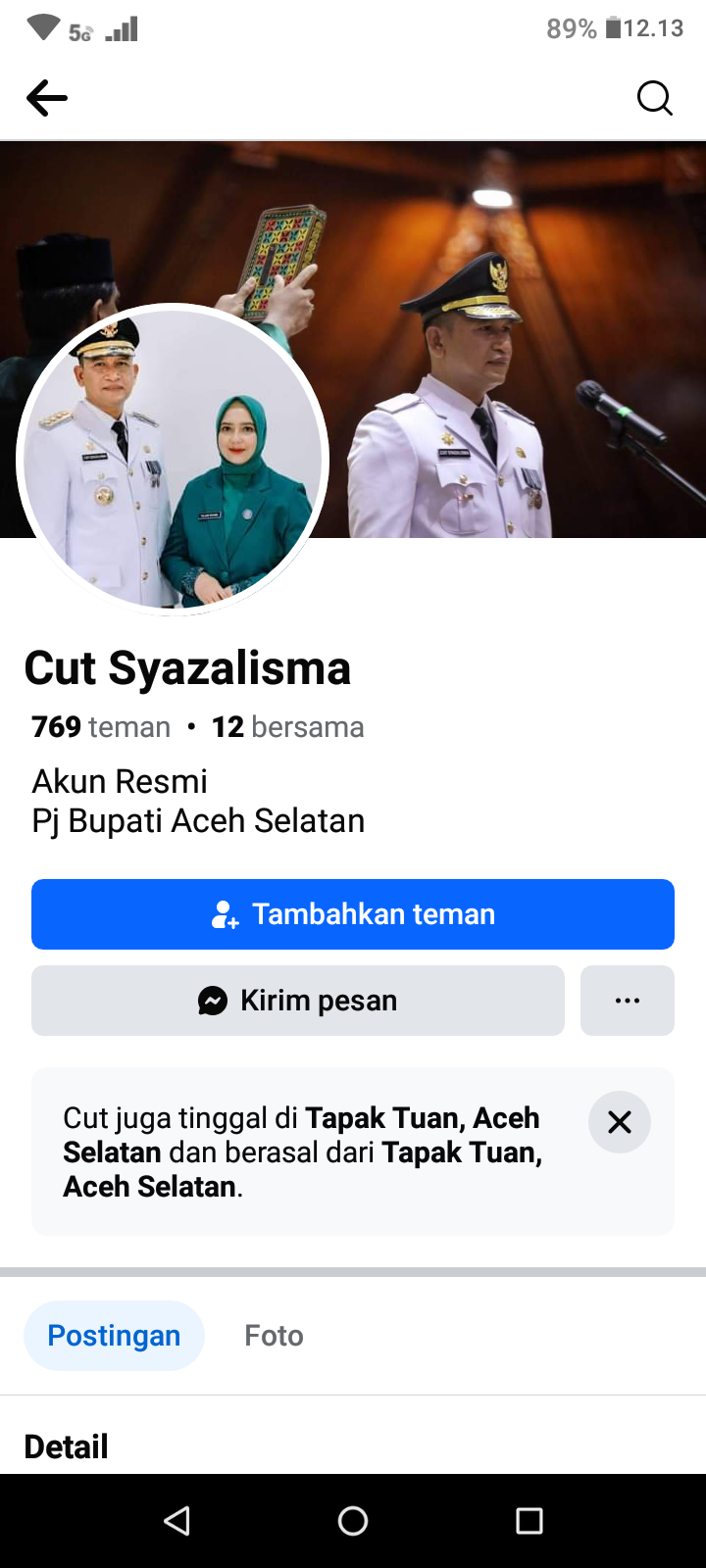Tap the Android recent apps square button
This screenshot has height=1568, width=706.
(528, 1521)
